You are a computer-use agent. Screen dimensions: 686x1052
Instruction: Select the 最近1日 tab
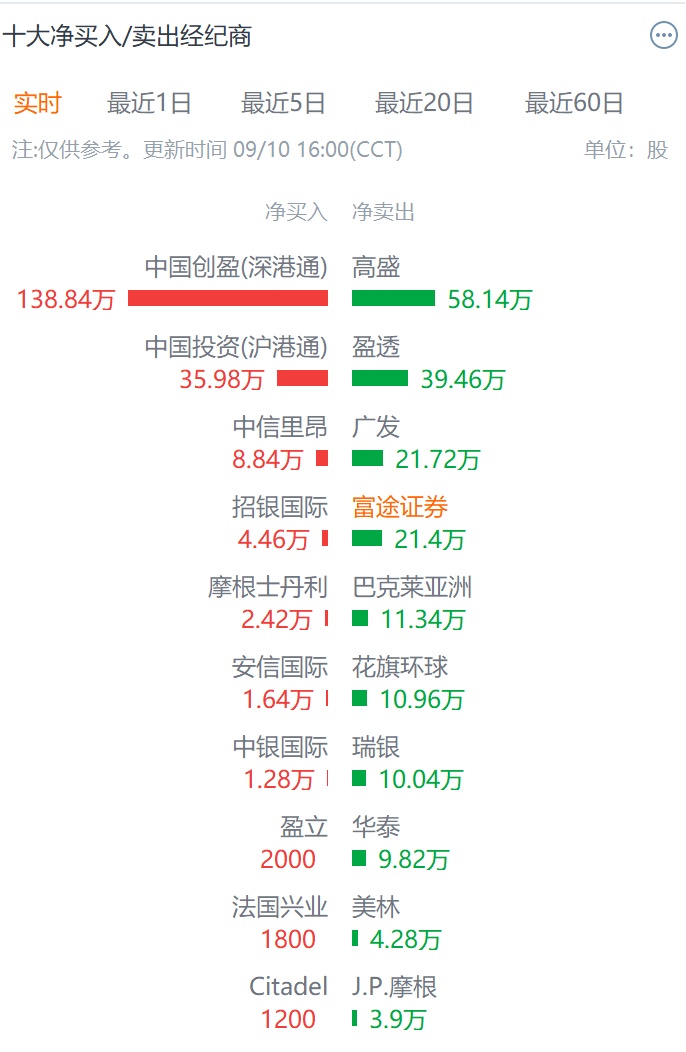pyautogui.click(x=149, y=103)
